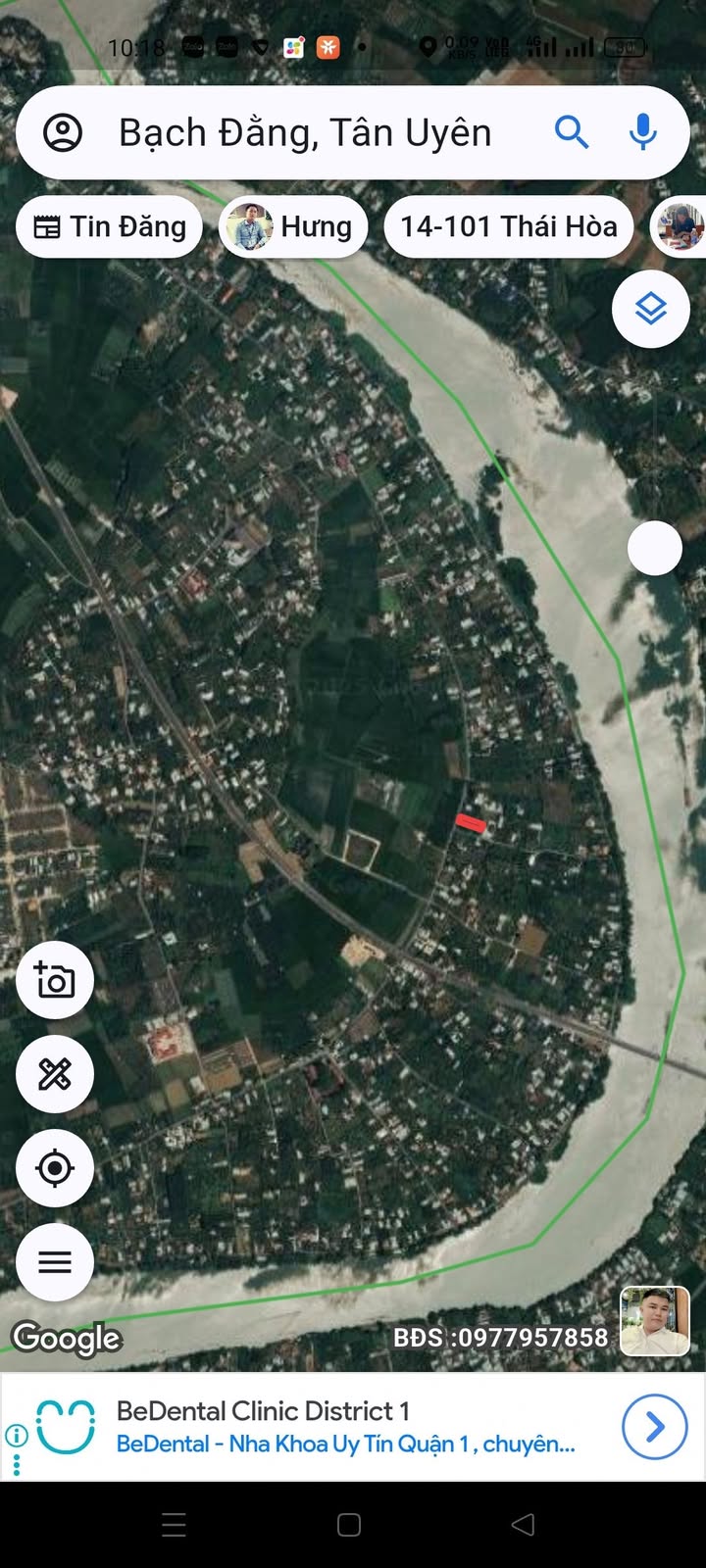This screenshot has width=706, height=1568.
Task: Open the measuring tools button
Action: point(55,1074)
